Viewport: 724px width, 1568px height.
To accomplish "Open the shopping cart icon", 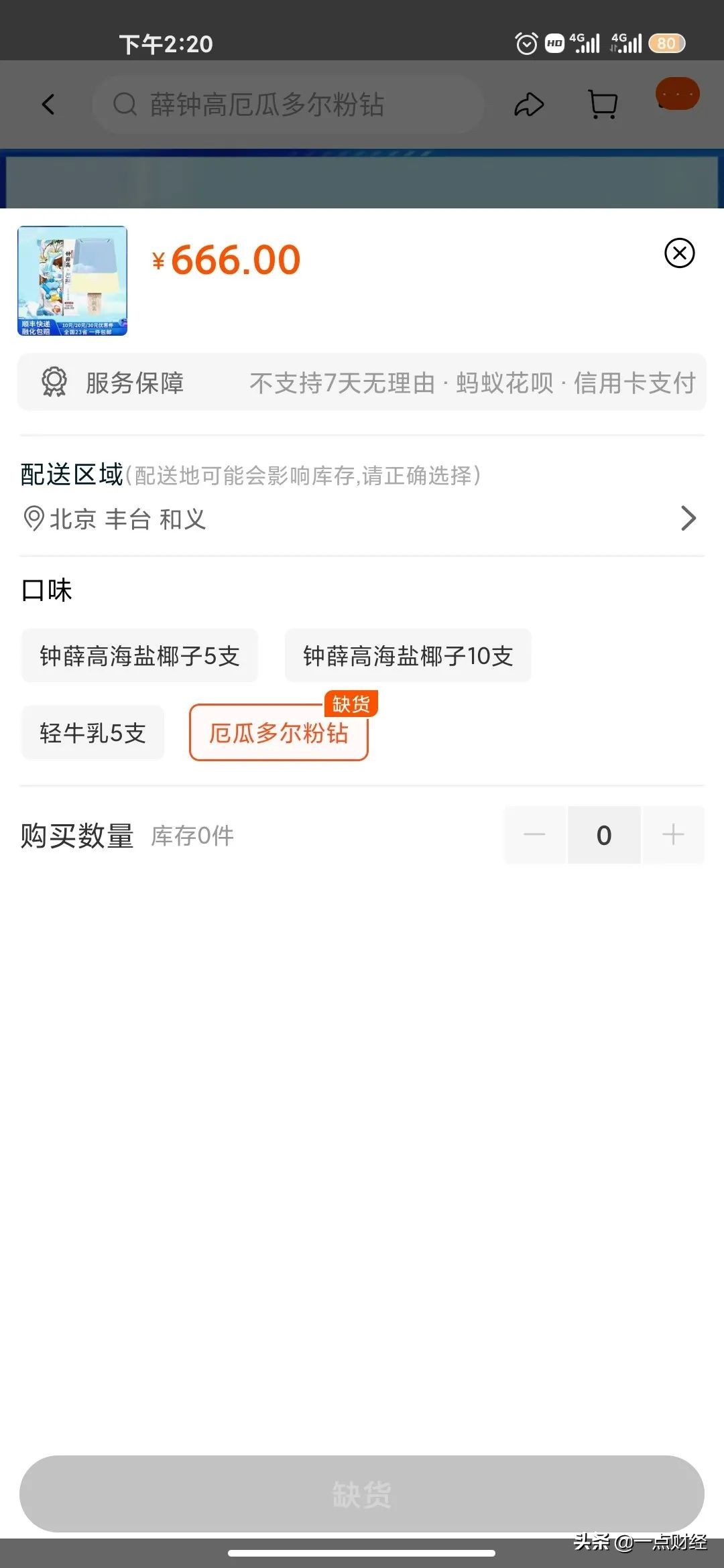I will click(601, 104).
